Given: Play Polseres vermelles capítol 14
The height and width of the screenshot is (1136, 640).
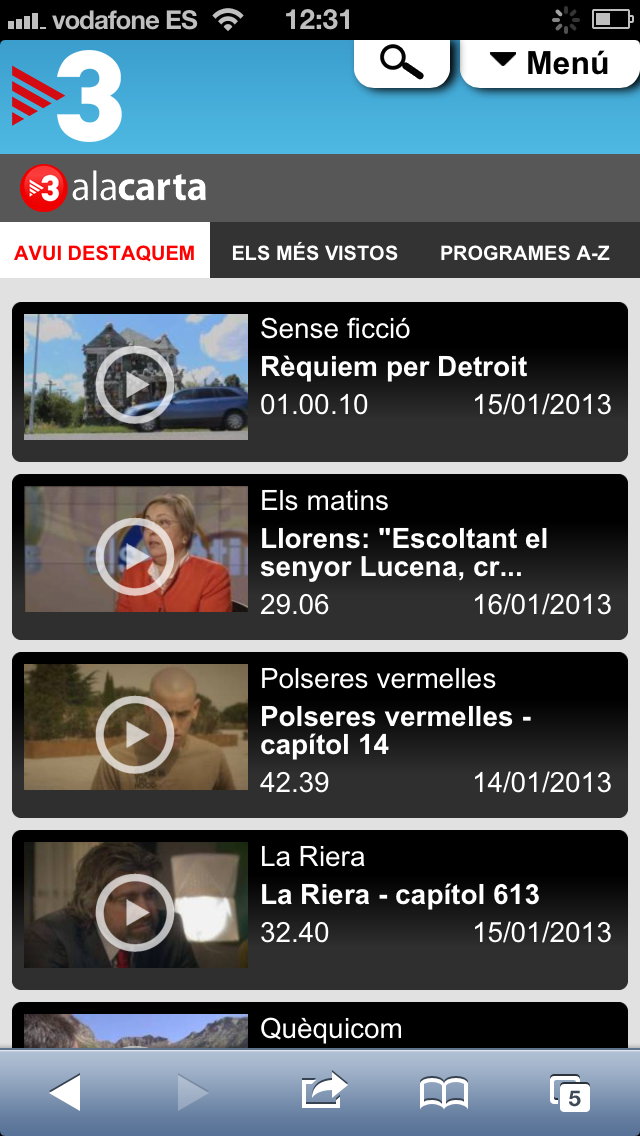Looking at the screenshot, I should 136,735.
